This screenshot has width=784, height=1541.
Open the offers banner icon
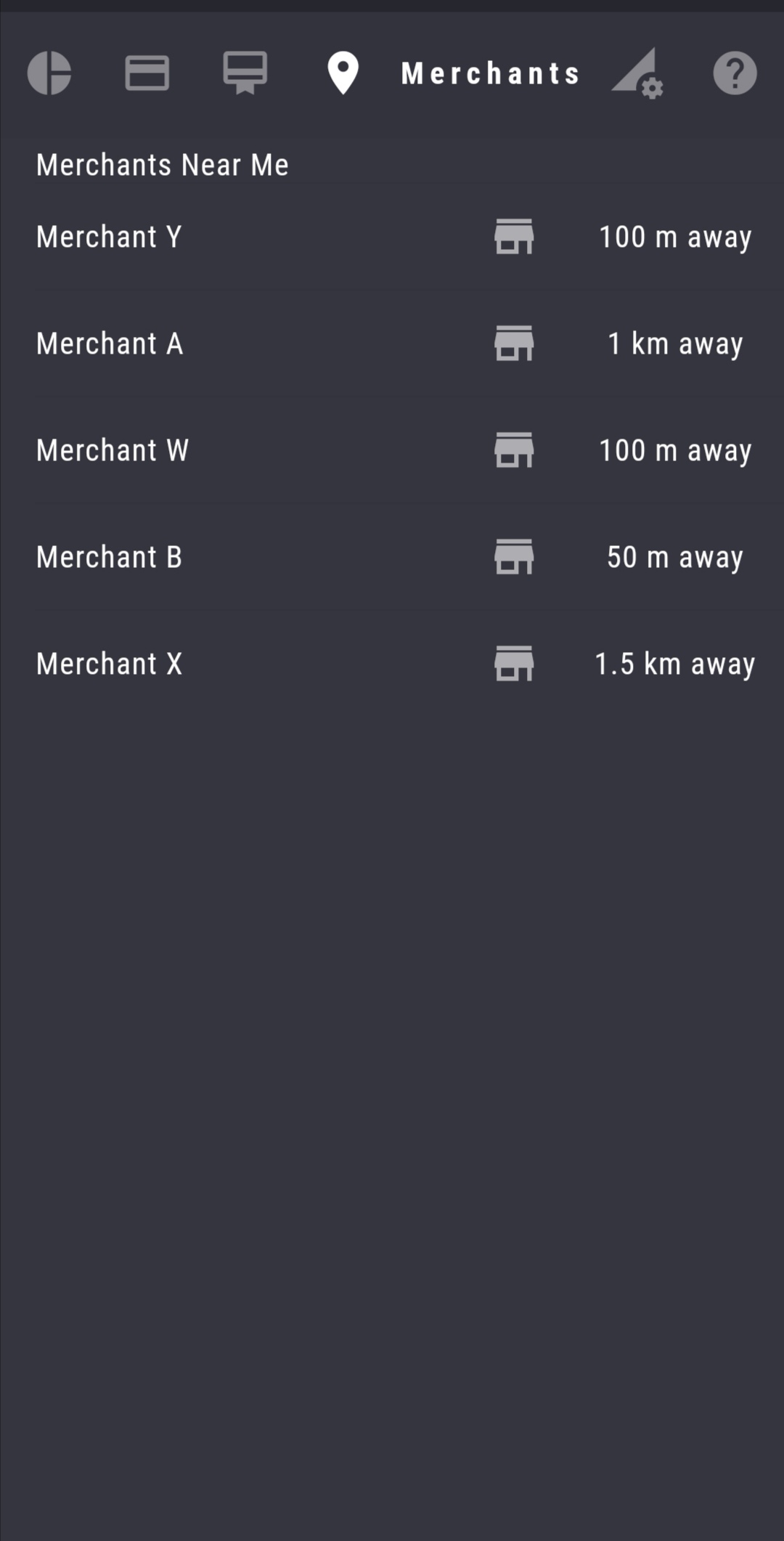pos(245,72)
